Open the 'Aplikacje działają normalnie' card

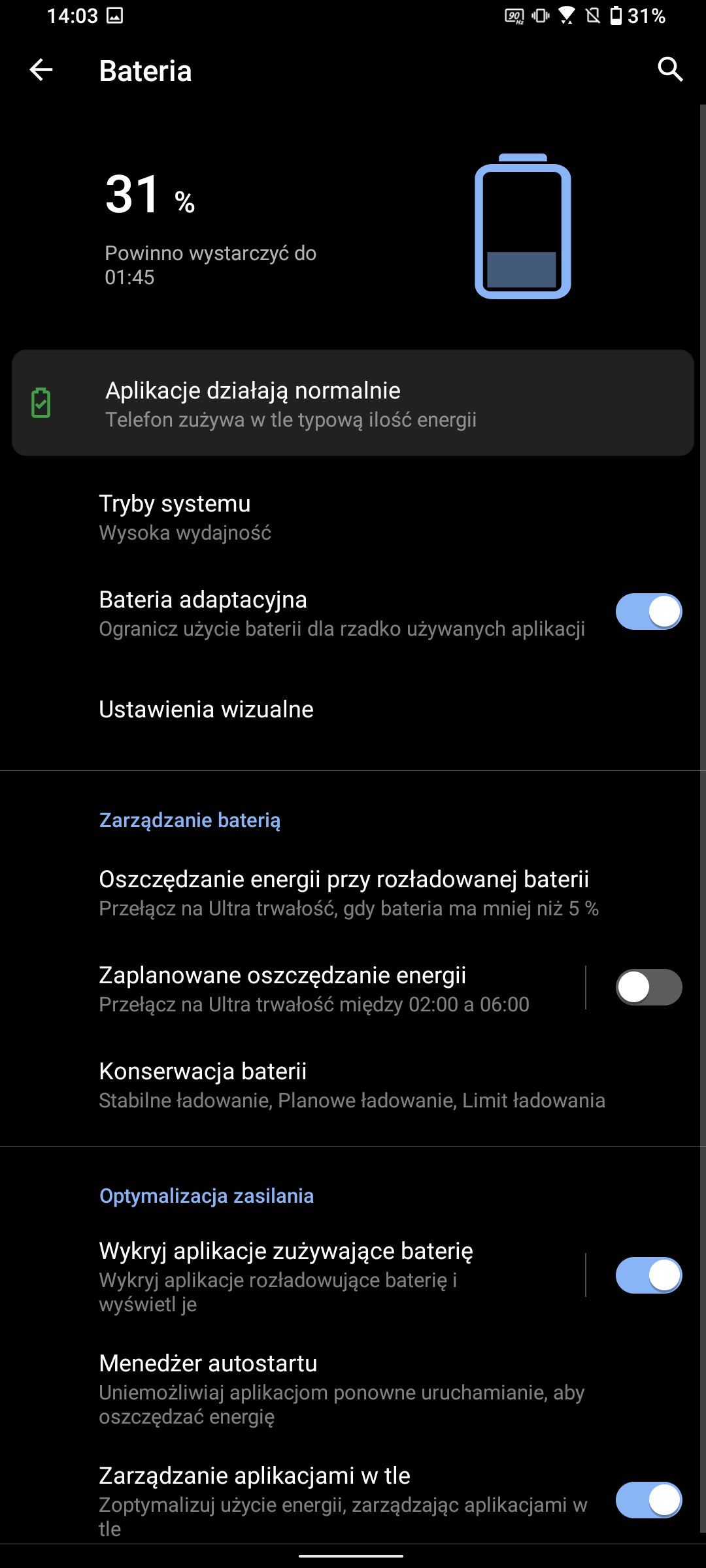(353, 403)
